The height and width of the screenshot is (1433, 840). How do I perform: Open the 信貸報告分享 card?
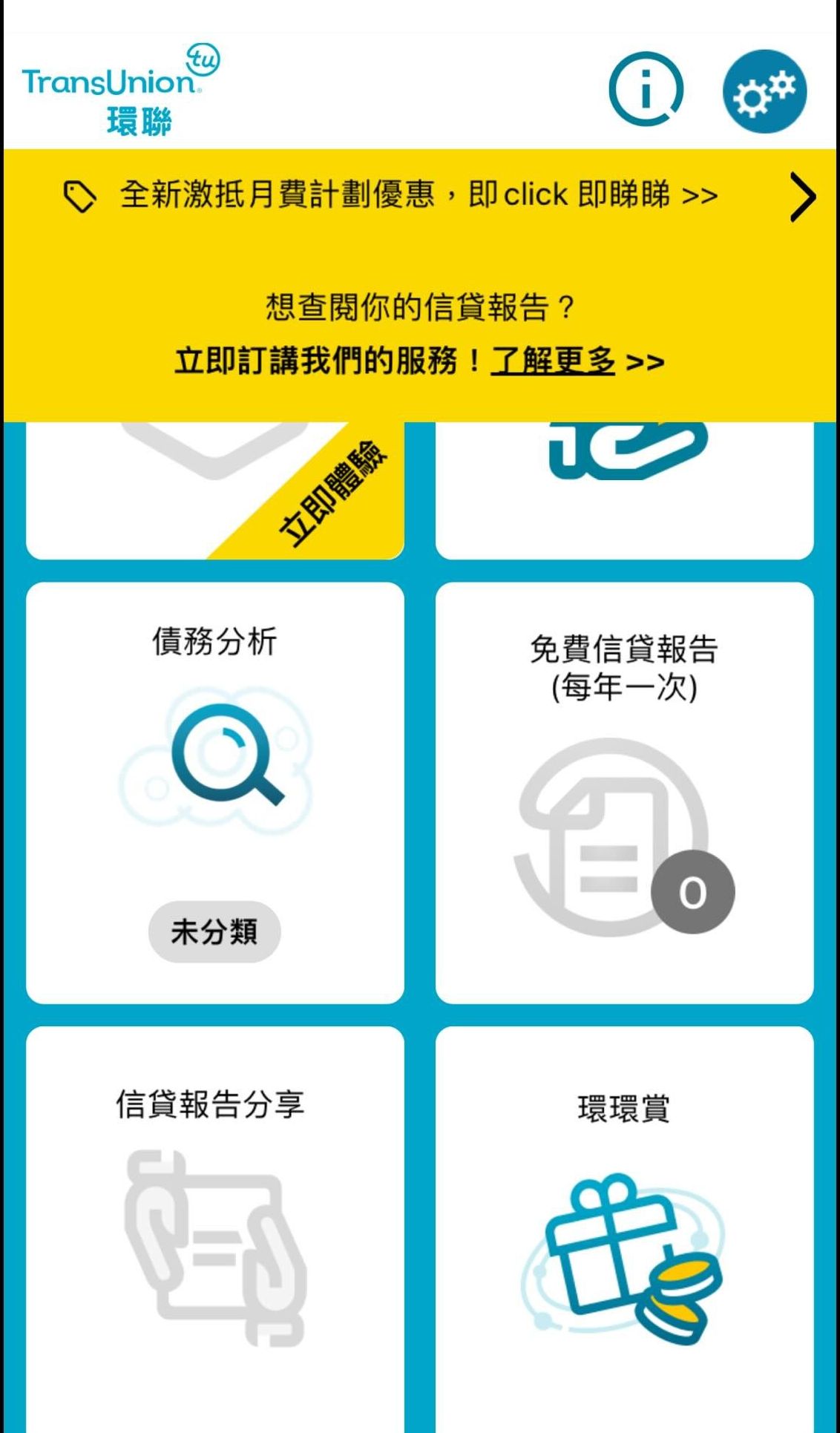pos(215,1224)
